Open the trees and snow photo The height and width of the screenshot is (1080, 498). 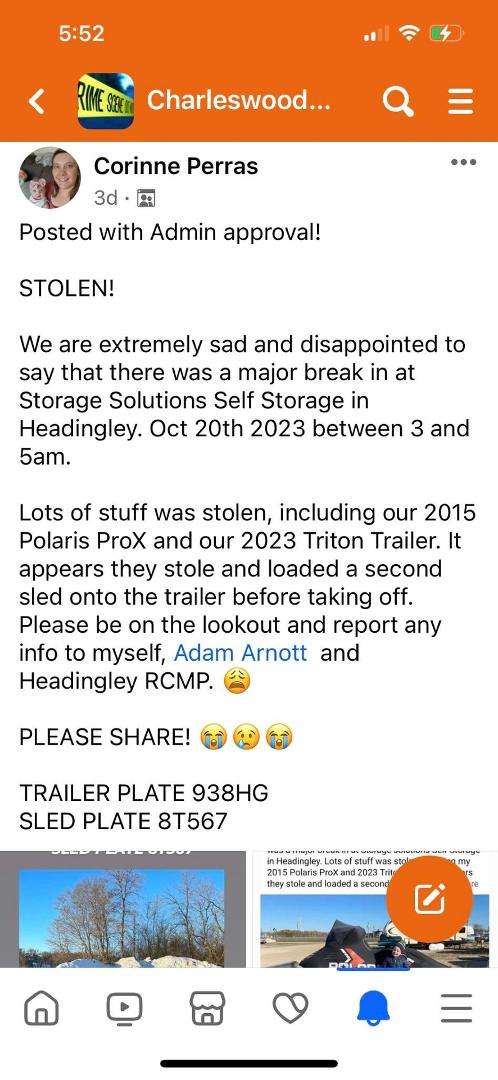point(123,909)
